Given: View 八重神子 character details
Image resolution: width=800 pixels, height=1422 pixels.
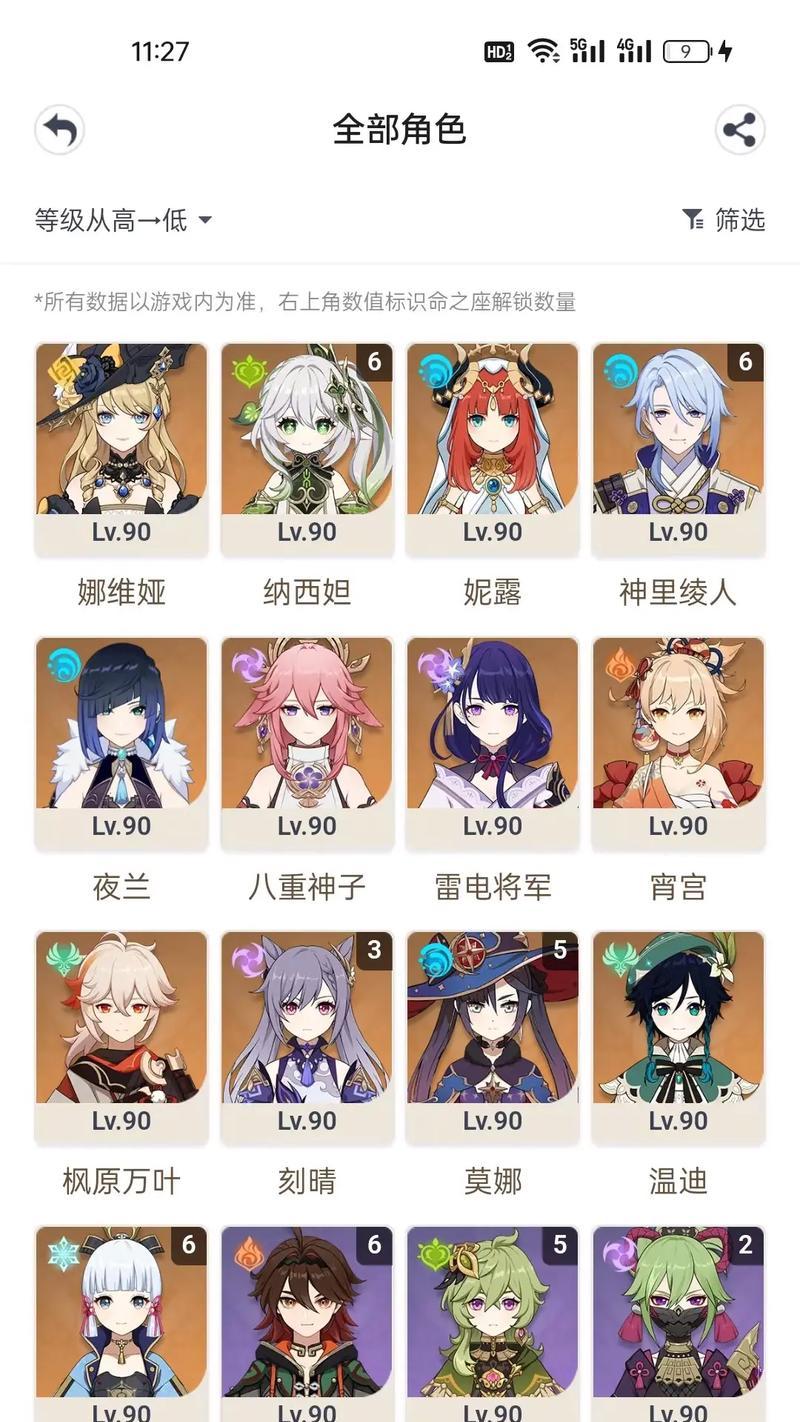Looking at the screenshot, I should click(x=307, y=744).
